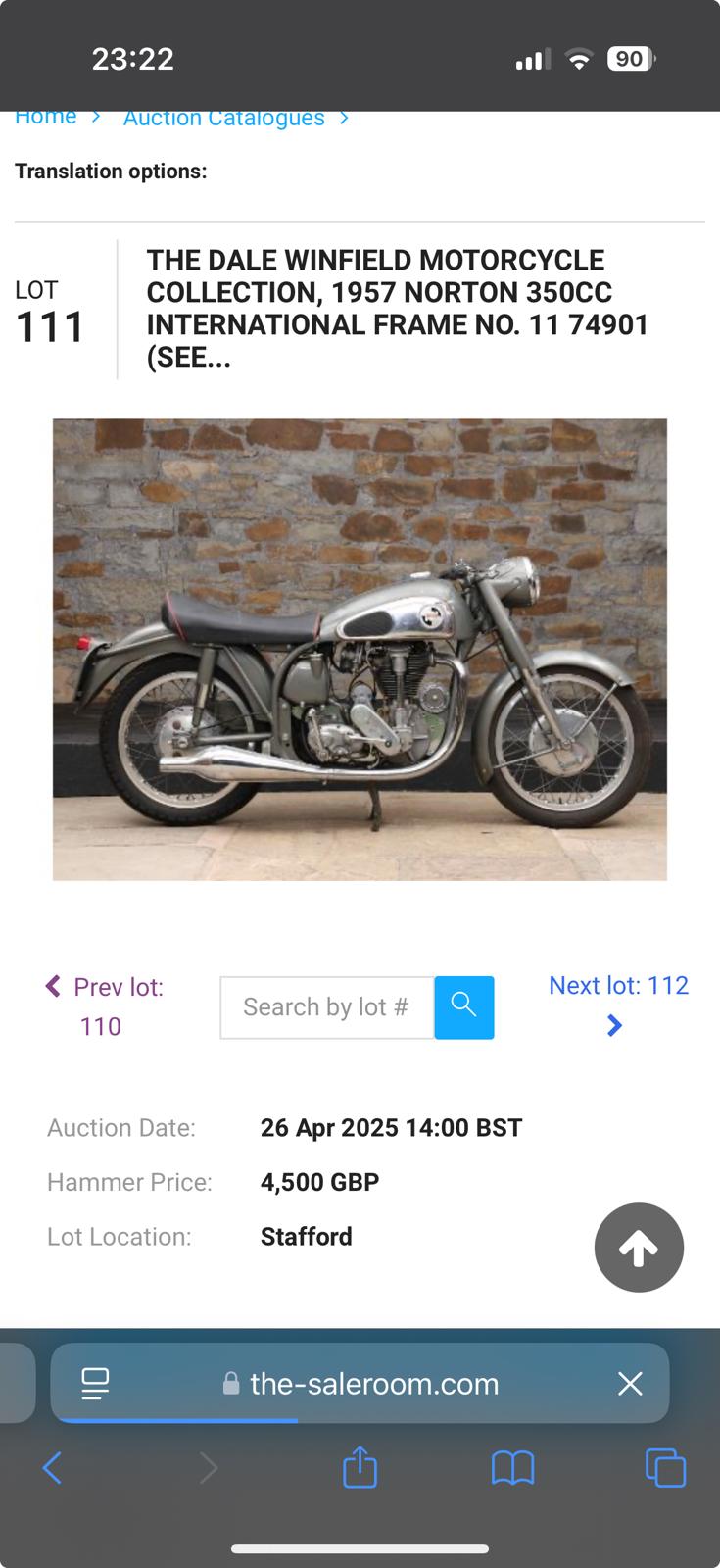This screenshot has width=720, height=1568.
Task: View the Norton motorcycle lot photo
Action: click(x=360, y=649)
